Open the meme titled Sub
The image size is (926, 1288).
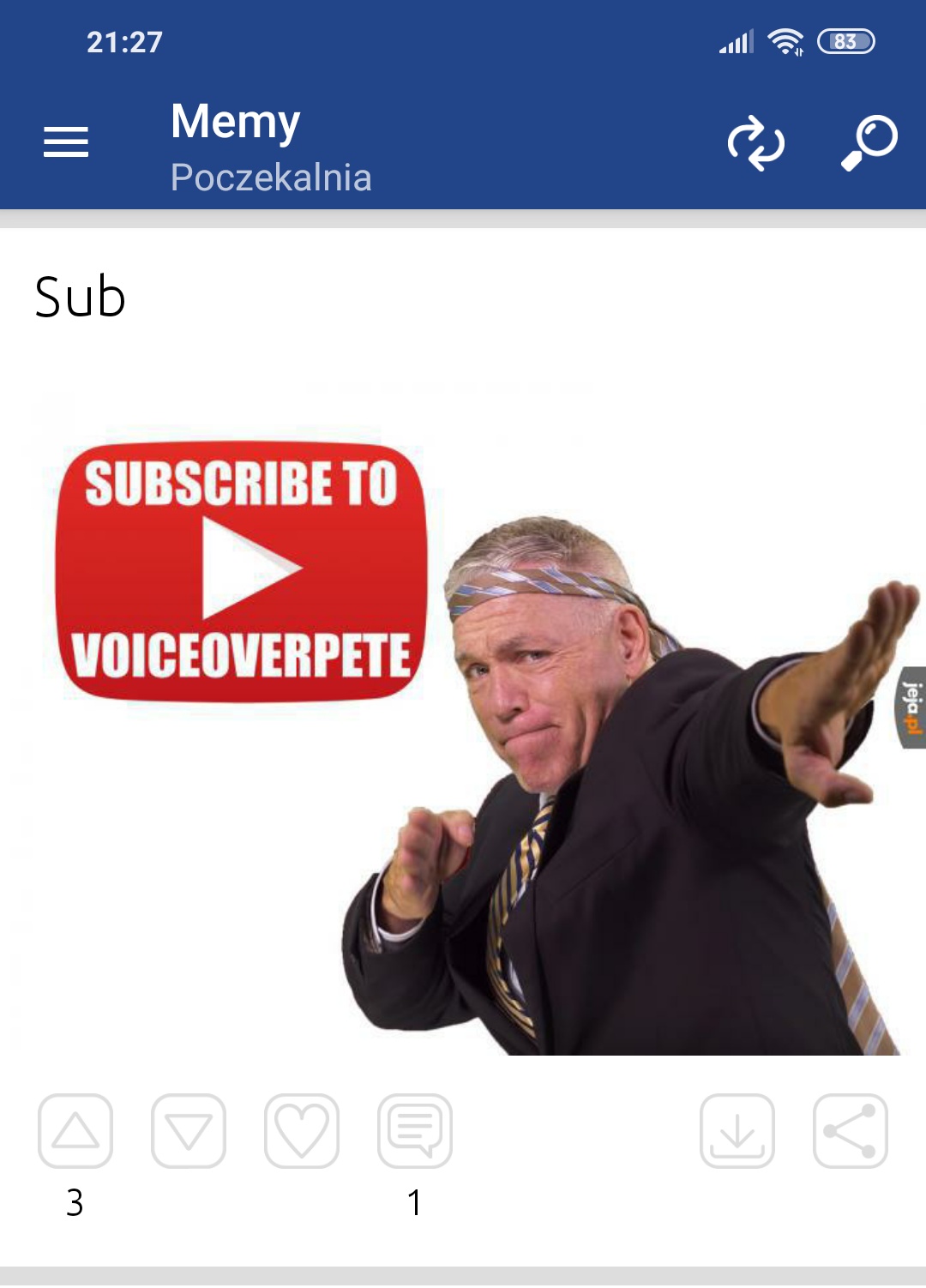[x=80, y=298]
